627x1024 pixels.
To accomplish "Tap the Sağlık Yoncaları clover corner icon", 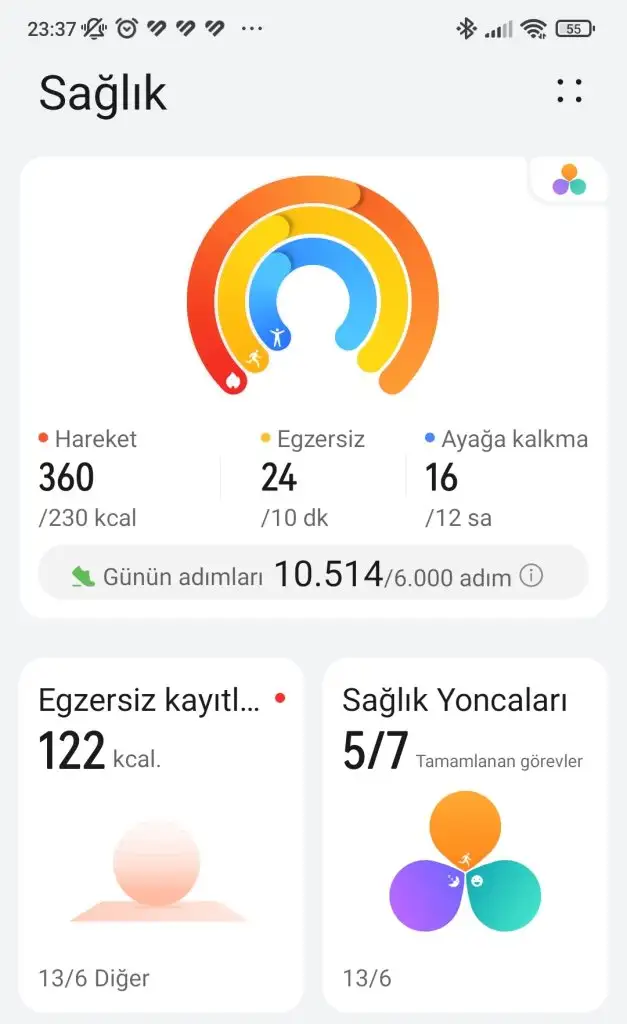I will point(569,180).
